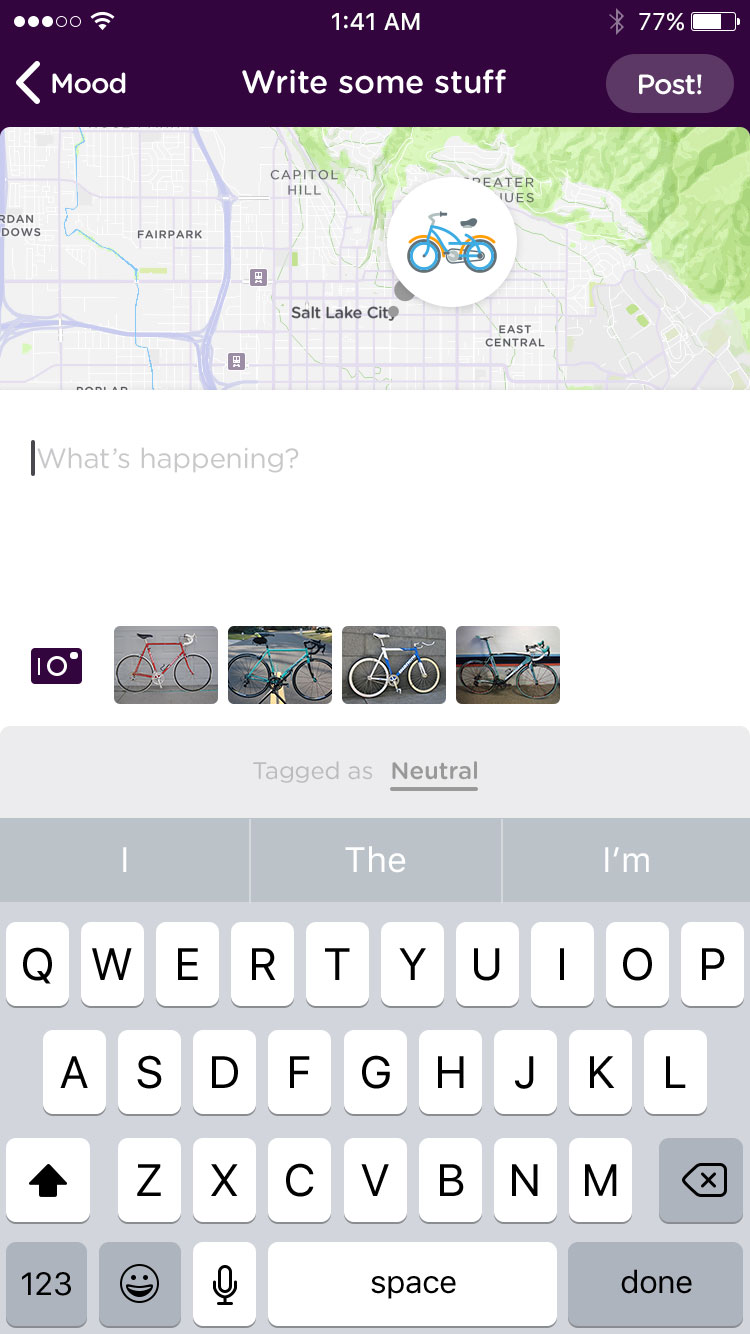Start voice dictation with the microphone key

[225, 1283]
